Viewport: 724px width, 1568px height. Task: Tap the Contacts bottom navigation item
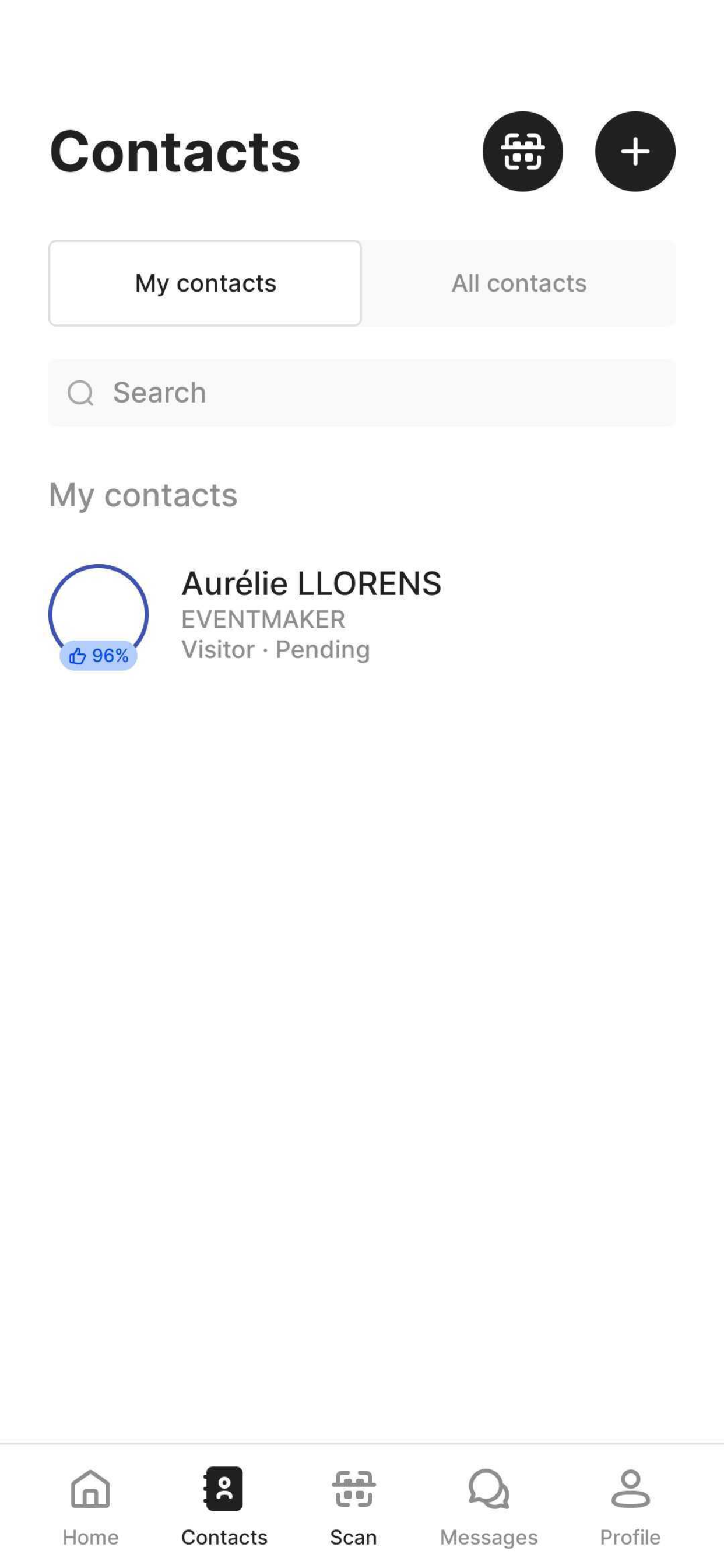tap(224, 1506)
